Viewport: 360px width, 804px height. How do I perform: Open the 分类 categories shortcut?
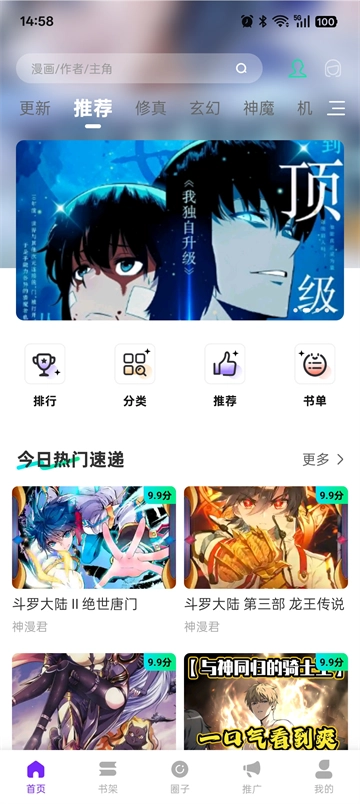point(135,375)
